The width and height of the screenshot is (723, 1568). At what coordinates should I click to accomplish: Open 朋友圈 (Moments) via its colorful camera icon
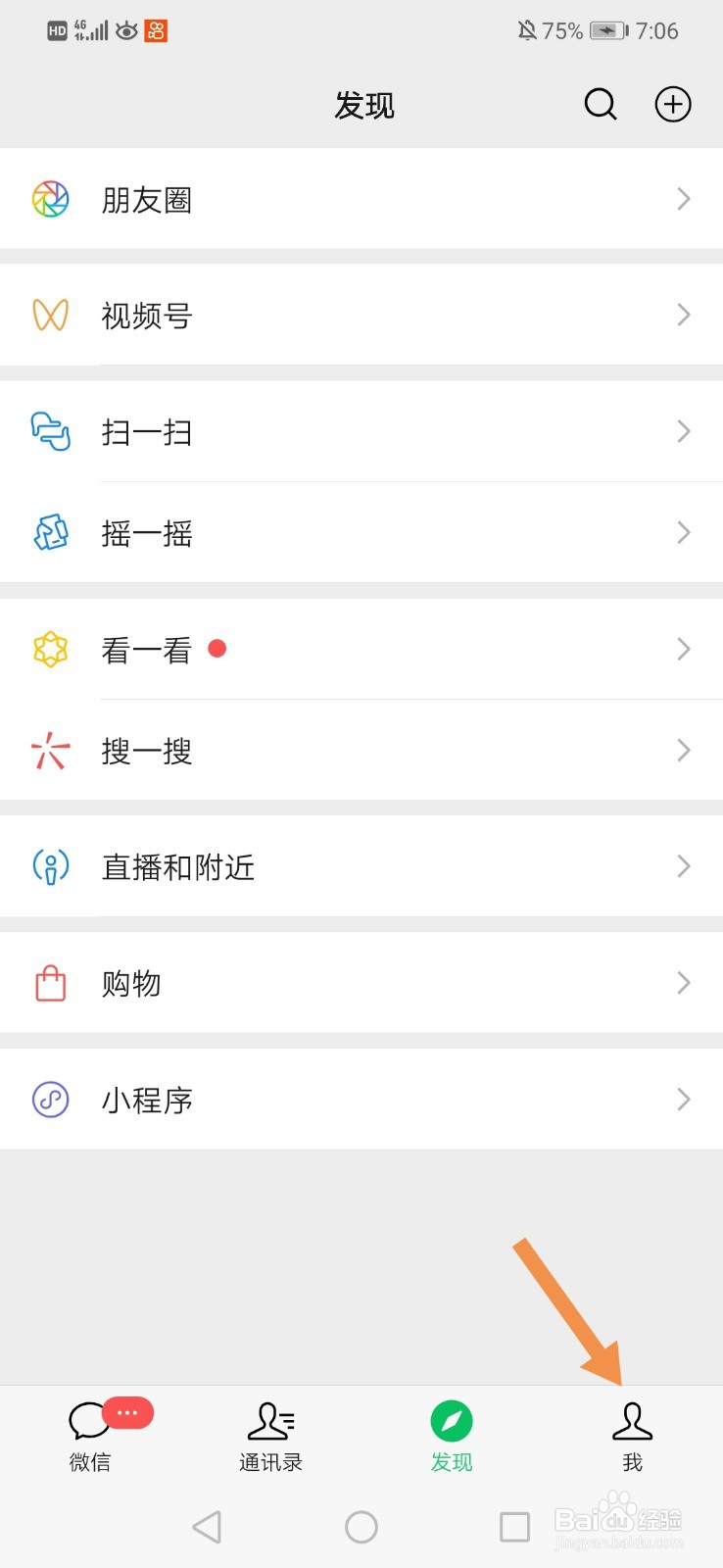[x=50, y=199]
